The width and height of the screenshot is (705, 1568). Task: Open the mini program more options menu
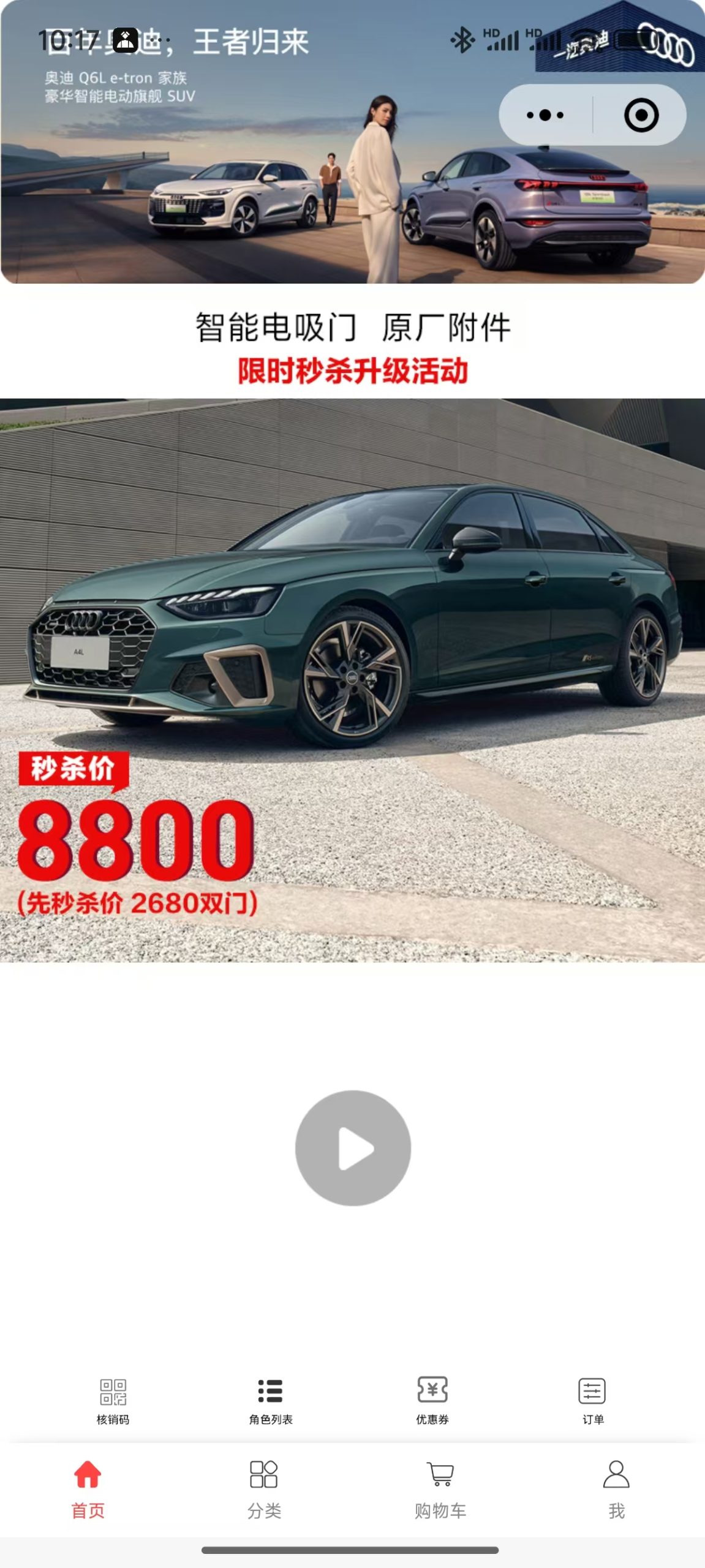[x=545, y=115]
